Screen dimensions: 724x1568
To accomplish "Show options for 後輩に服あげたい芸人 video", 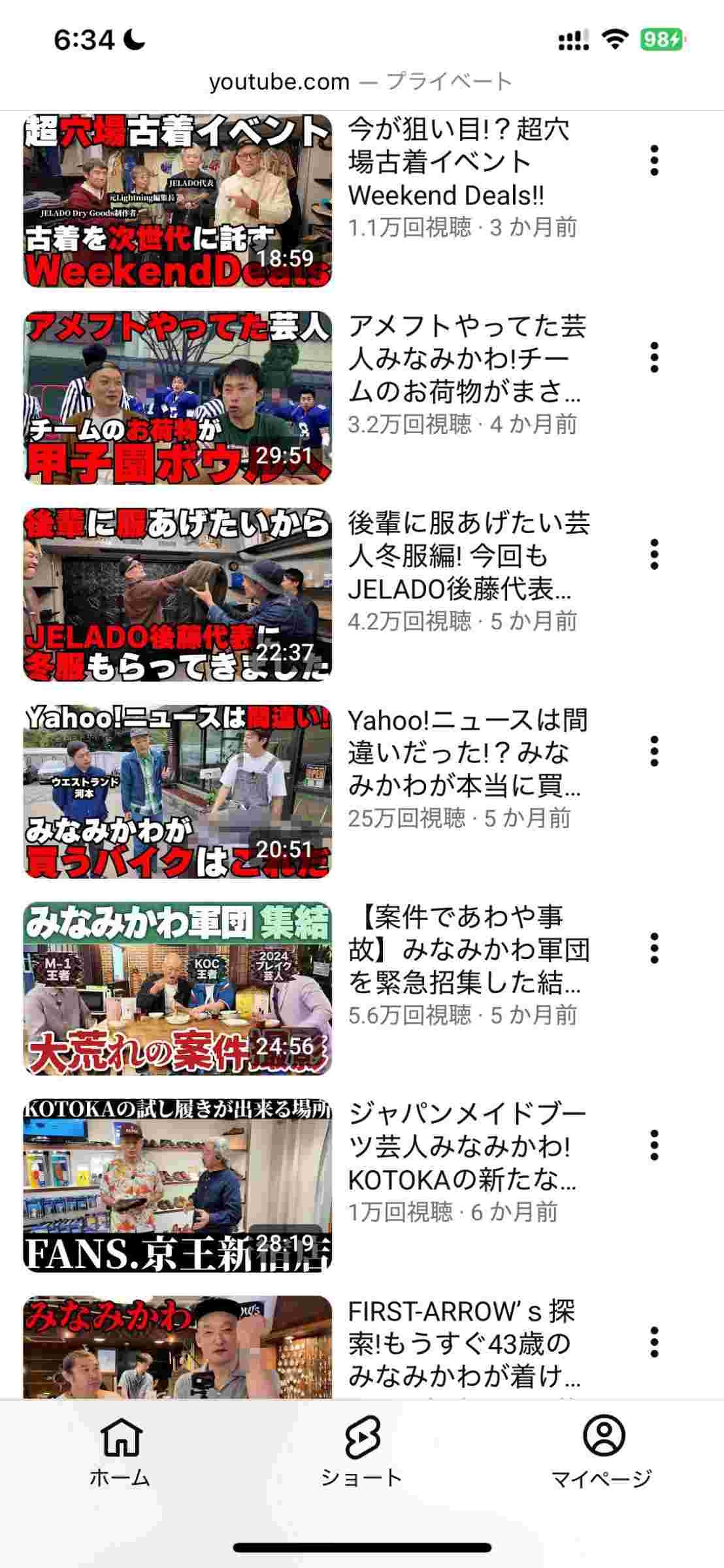I will point(654,555).
